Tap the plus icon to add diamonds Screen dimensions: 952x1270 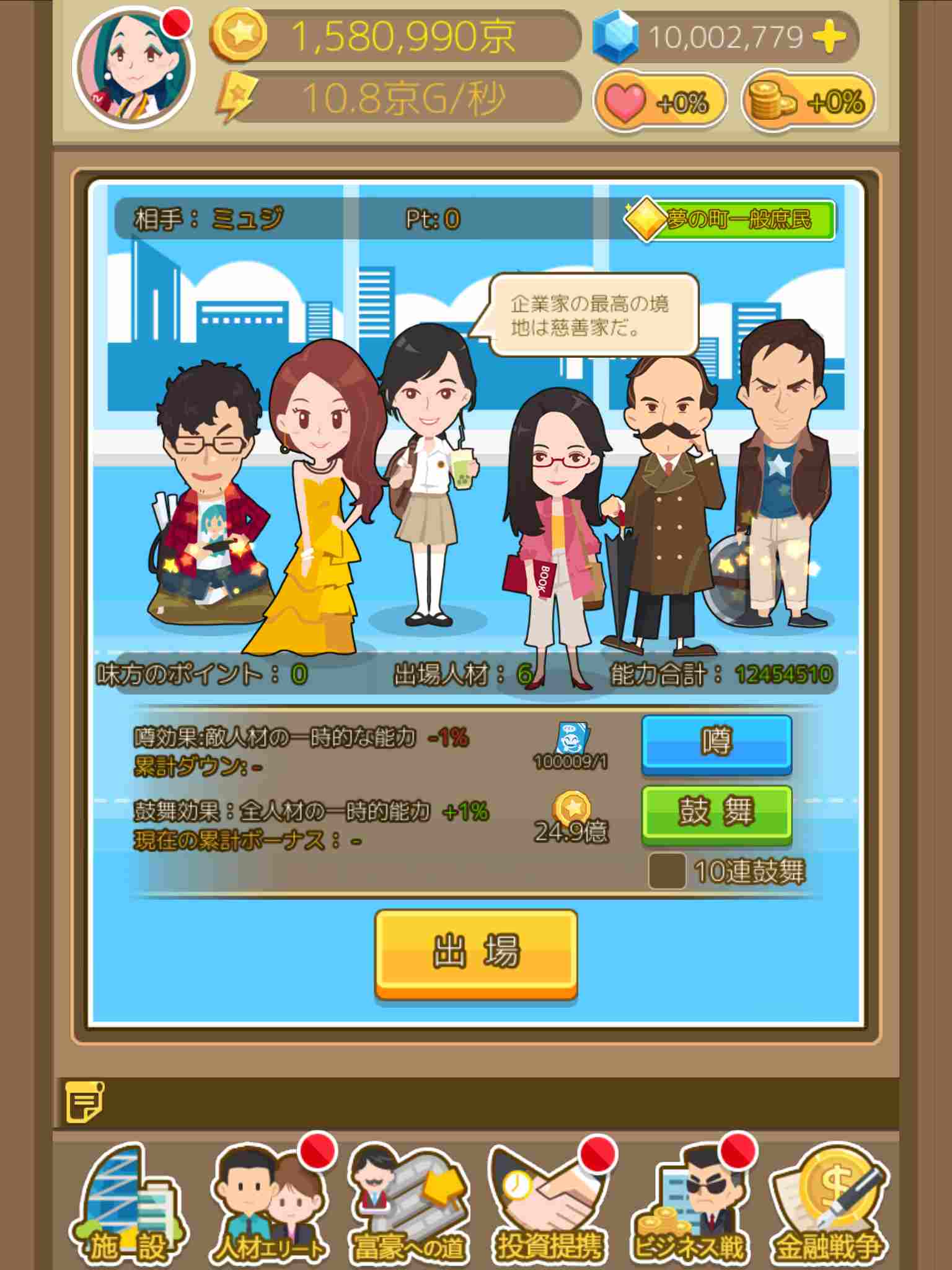pos(829,37)
